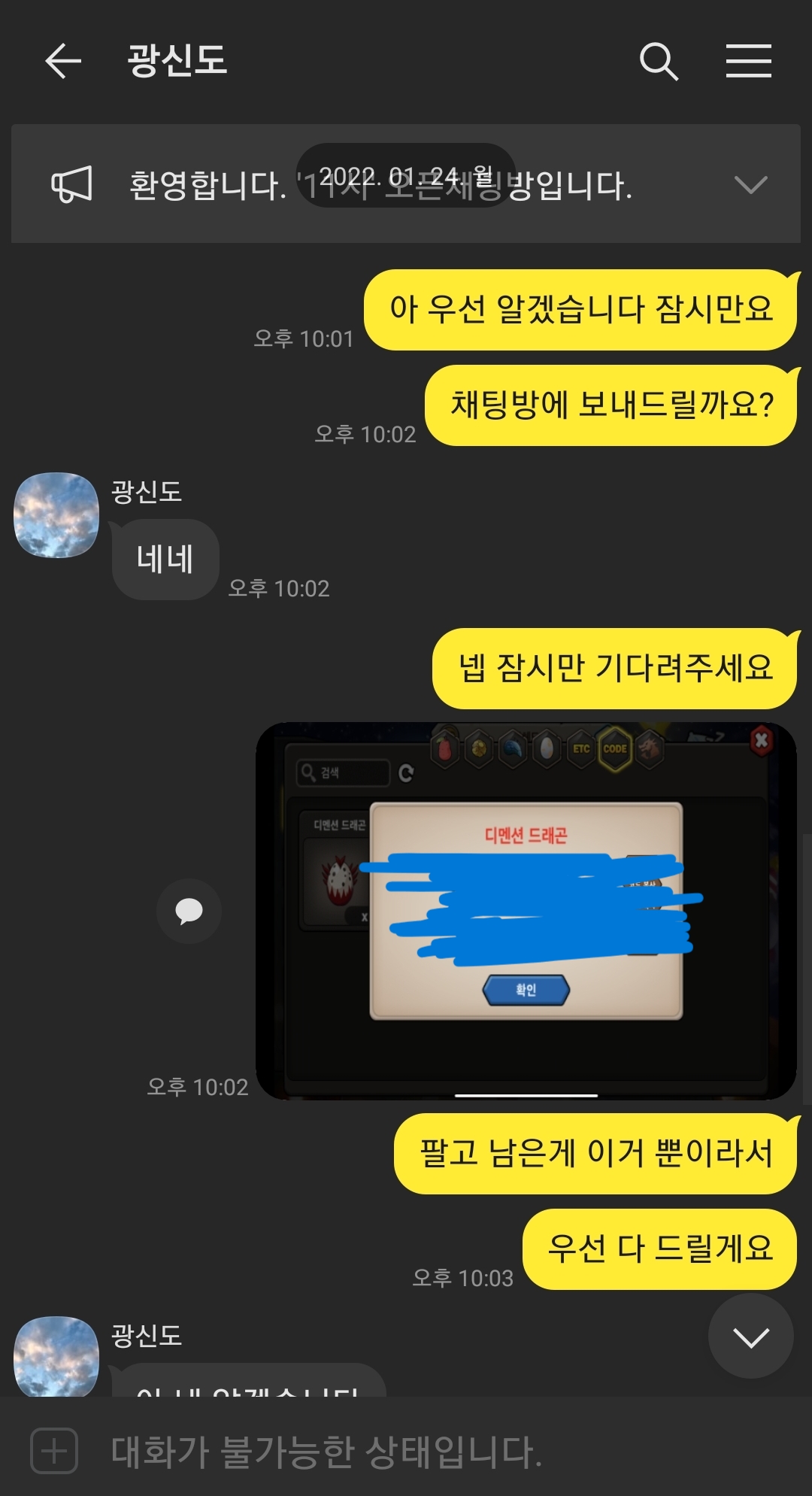This screenshot has width=812, height=1496.
Task: Jump to latest messages with down arrow
Action: (750, 1336)
